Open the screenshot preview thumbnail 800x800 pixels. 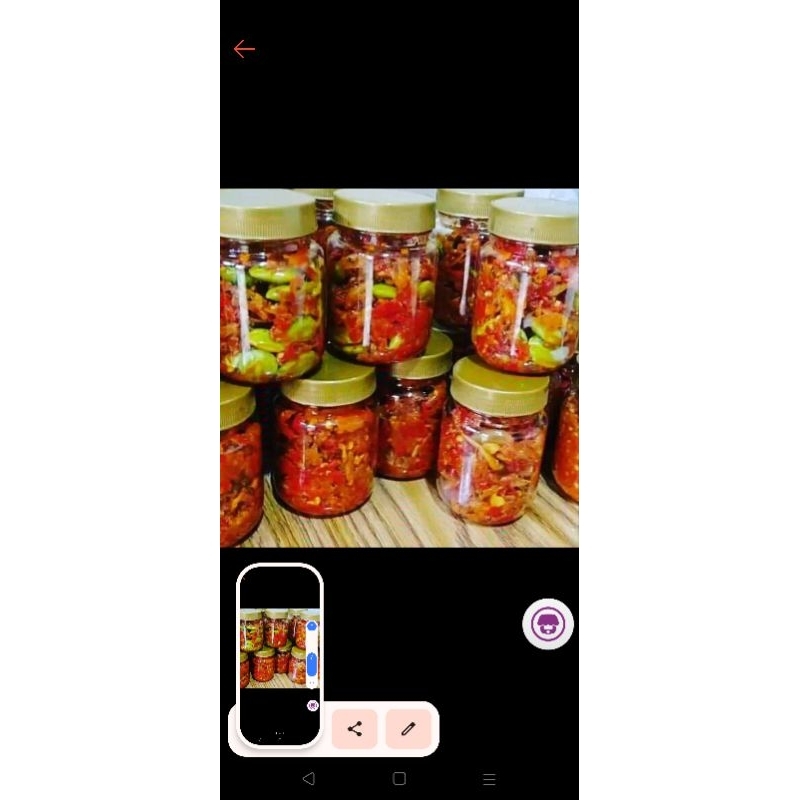(x=280, y=655)
